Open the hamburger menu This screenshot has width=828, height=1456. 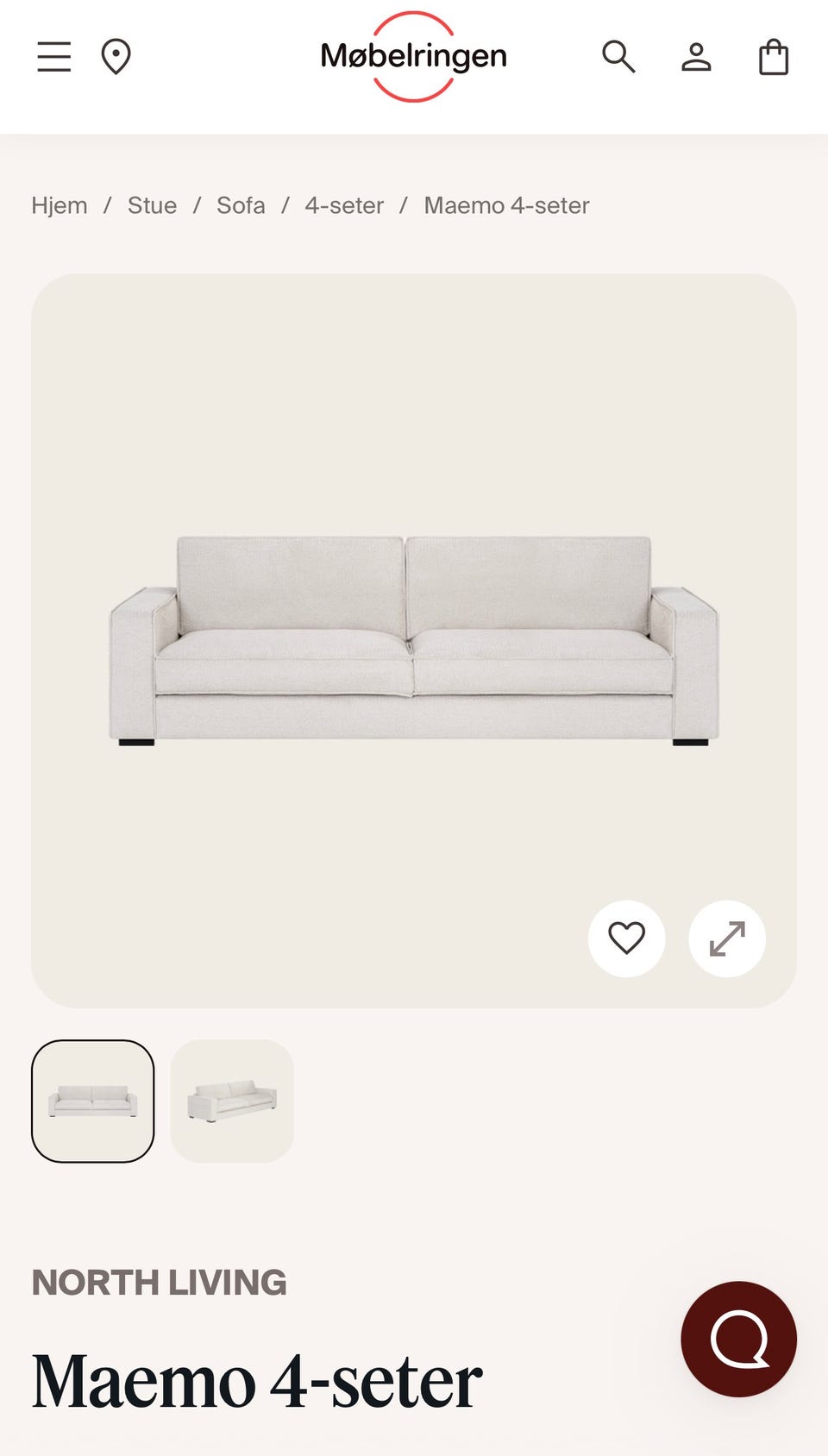53,57
